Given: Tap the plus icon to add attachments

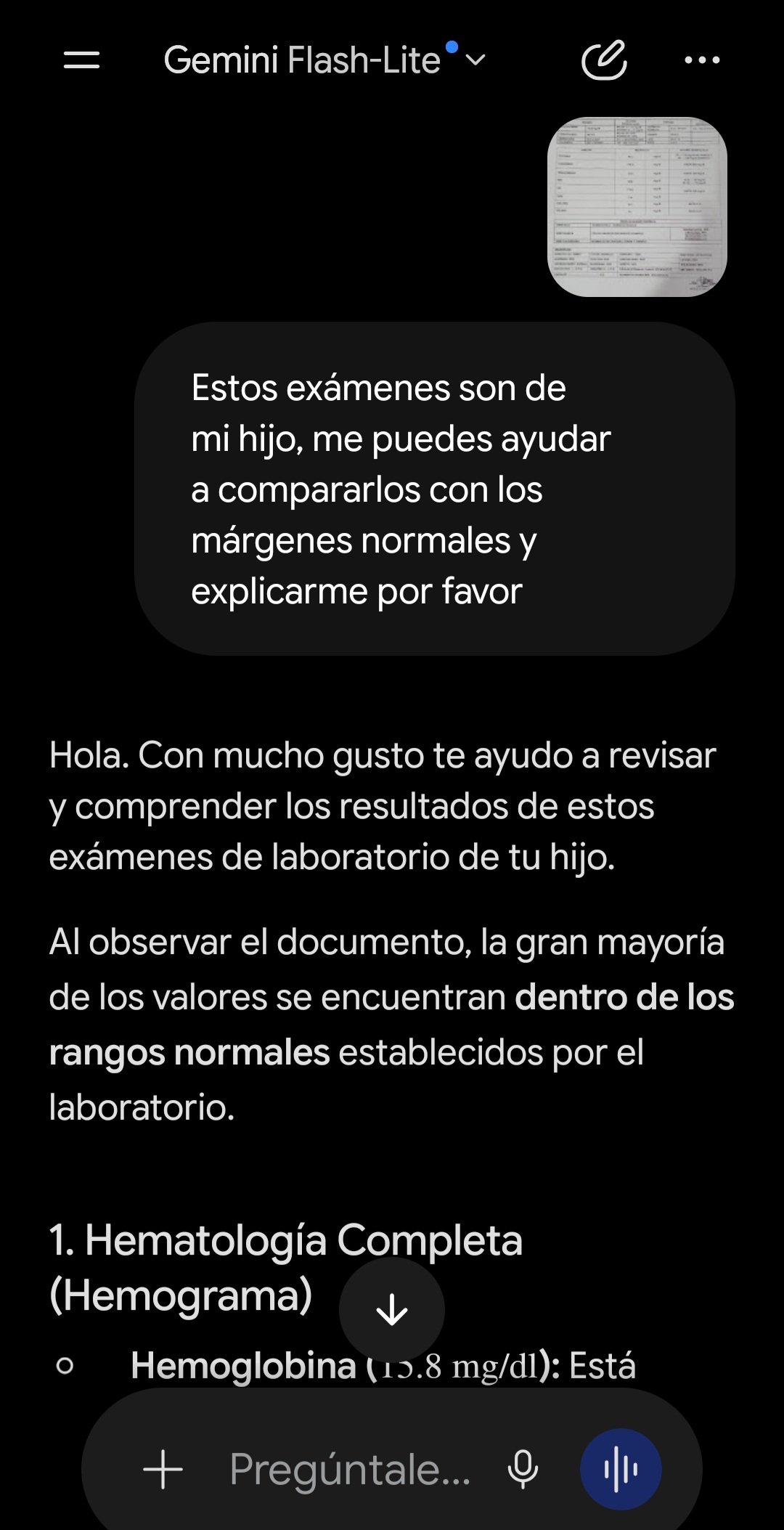Looking at the screenshot, I should (x=163, y=1470).
